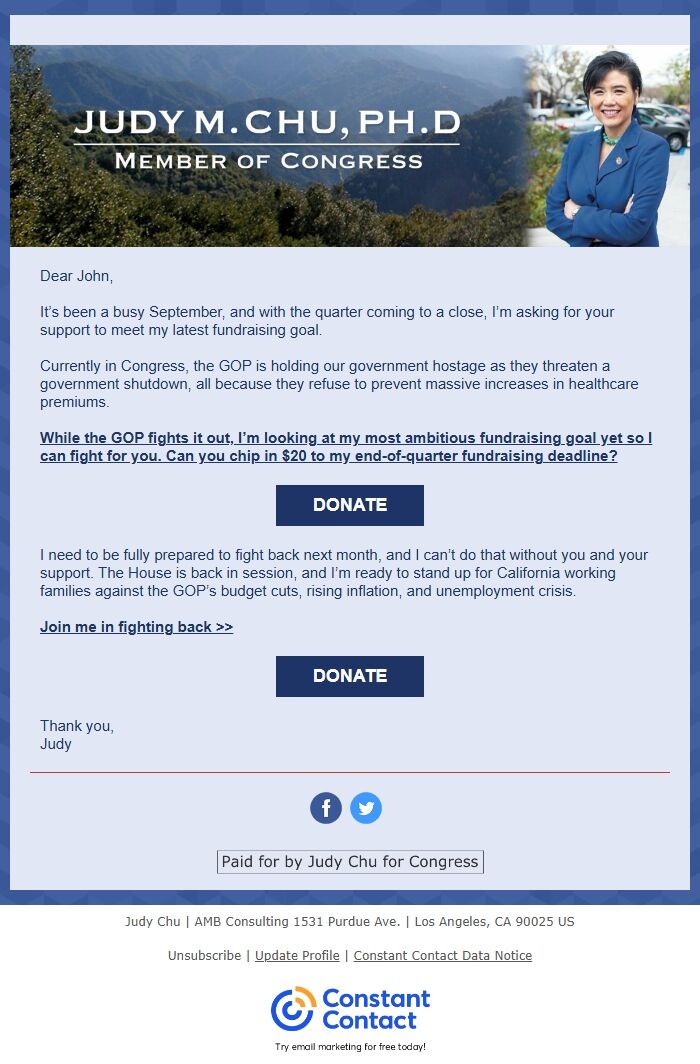The image size is (700, 1064).
Task: View the Constant Contact Data Notice
Action: pyautogui.click(x=443, y=955)
